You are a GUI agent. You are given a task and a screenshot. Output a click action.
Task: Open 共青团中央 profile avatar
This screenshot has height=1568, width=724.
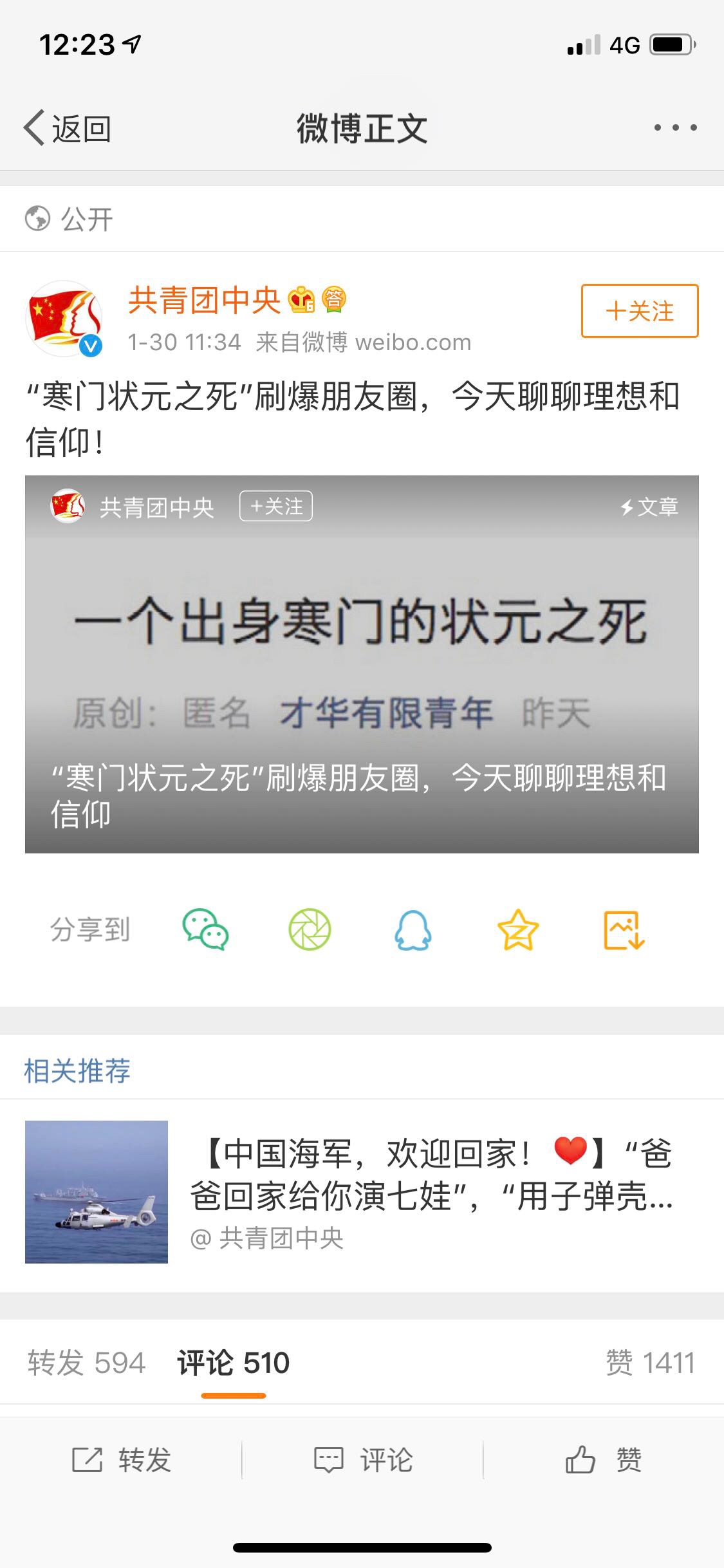[x=64, y=318]
